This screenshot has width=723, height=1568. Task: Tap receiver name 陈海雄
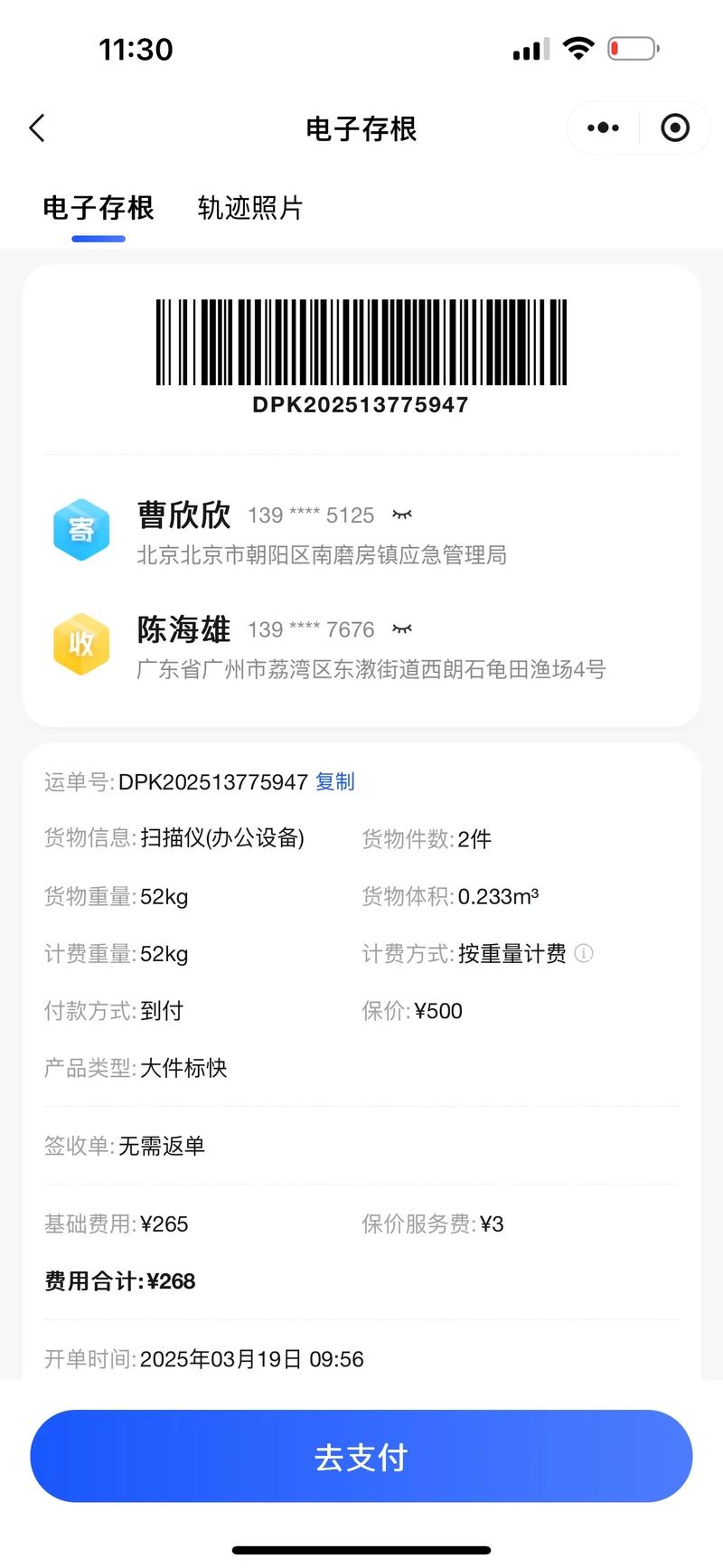[x=183, y=629]
